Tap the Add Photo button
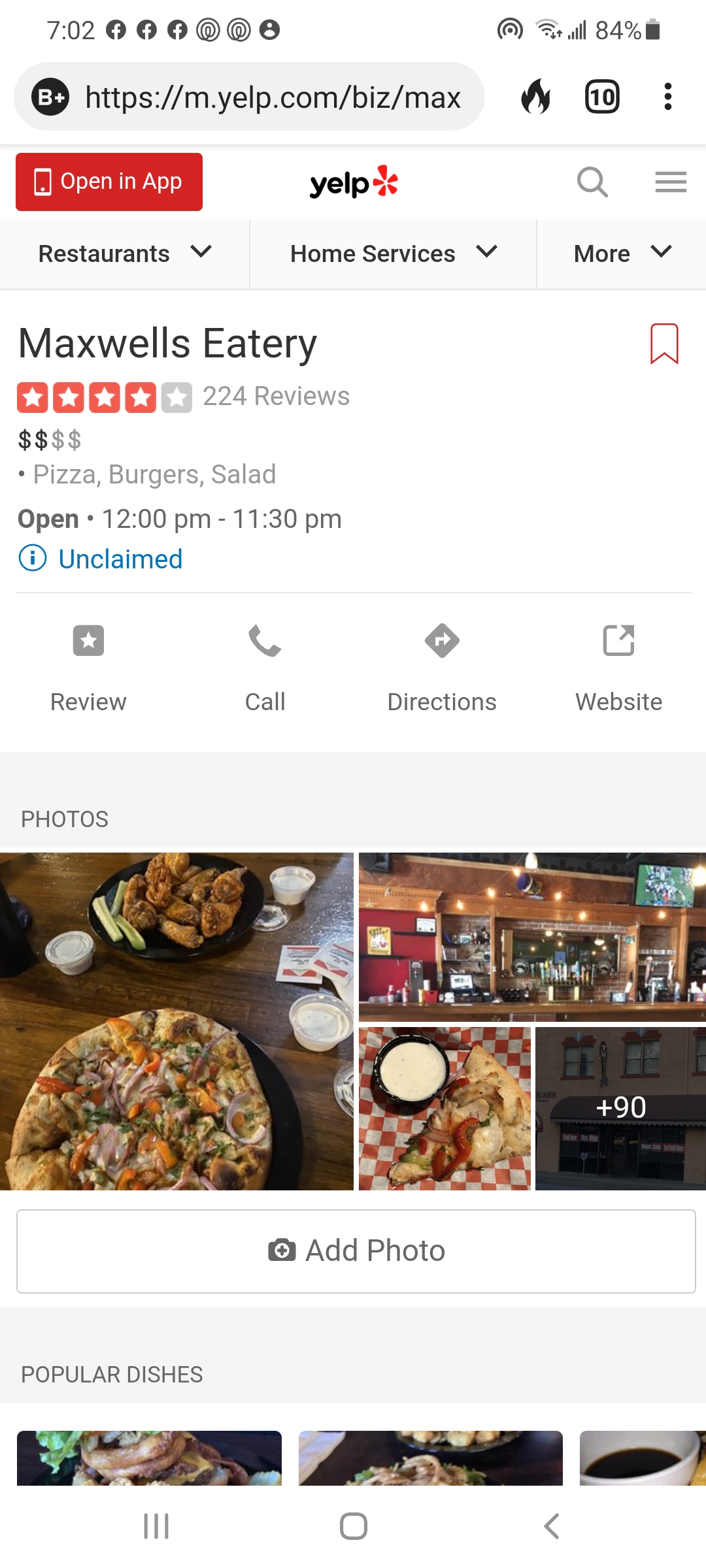This screenshot has width=706, height=1568. click(356, 1251)
